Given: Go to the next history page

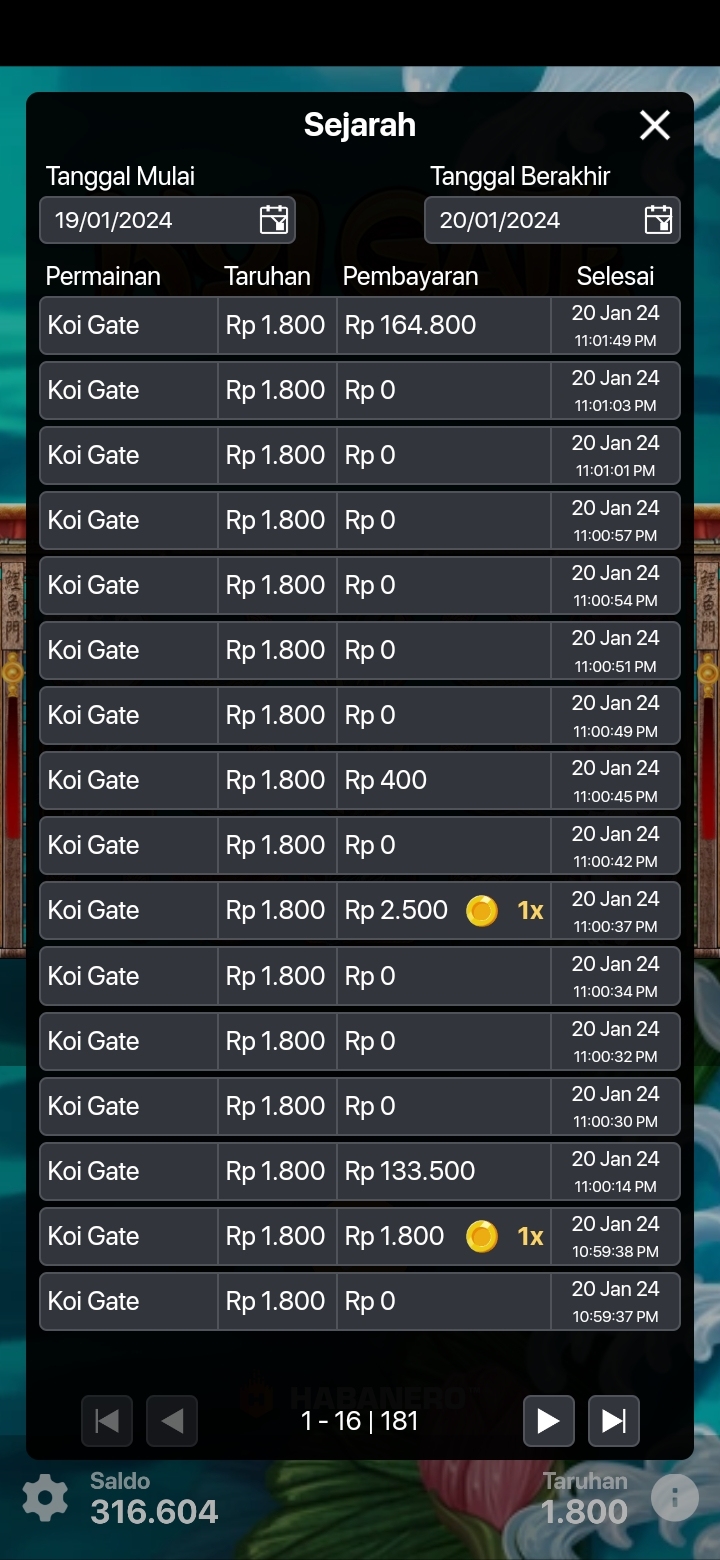Looking at the screenshot, I should click(548, 1421).
